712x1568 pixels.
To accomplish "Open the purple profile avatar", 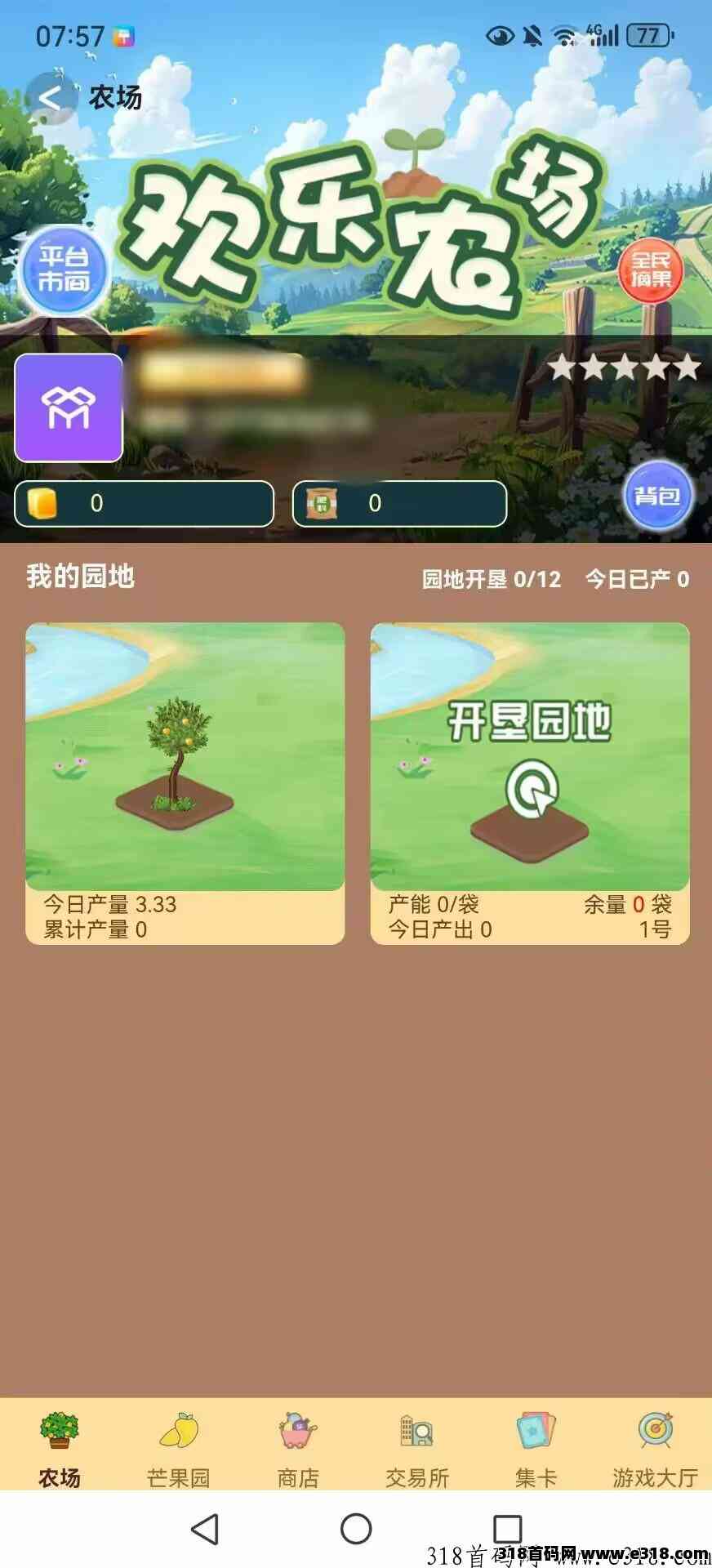I will [x=69, y=408].
